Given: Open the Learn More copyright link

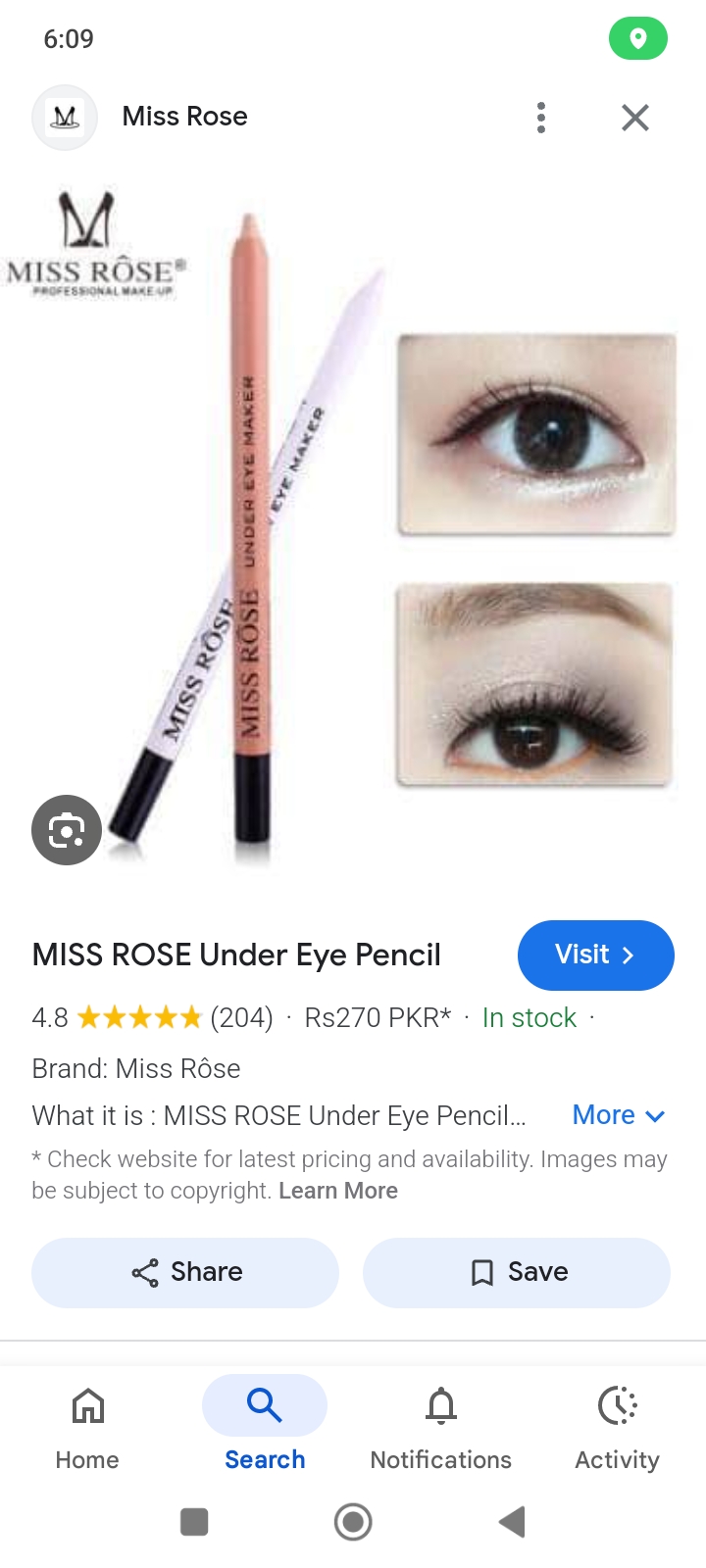Looking at the screenshot, I should [338, 1191].
